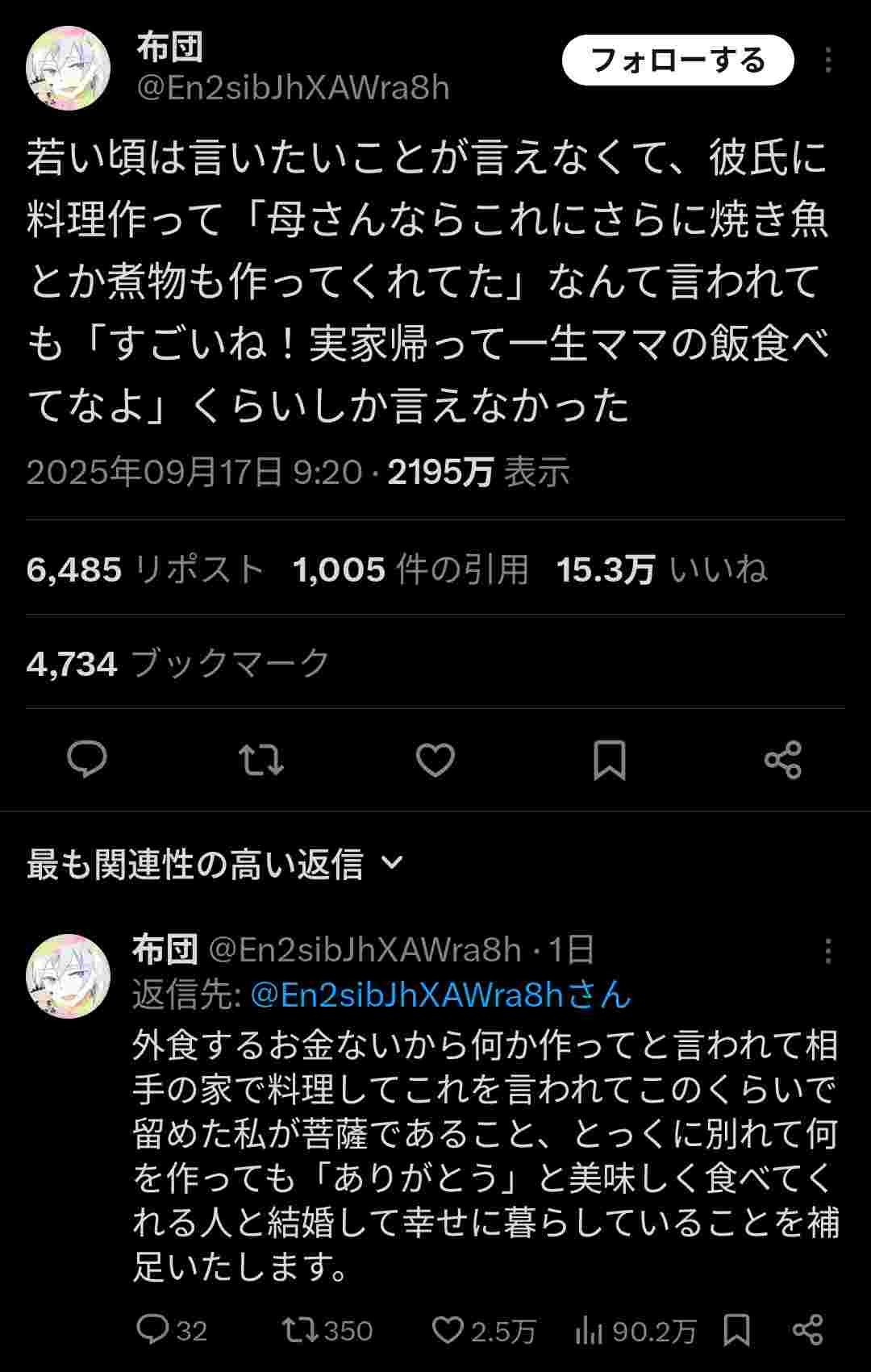View the 1,005 件の引用 list

(x=410, y=569)
